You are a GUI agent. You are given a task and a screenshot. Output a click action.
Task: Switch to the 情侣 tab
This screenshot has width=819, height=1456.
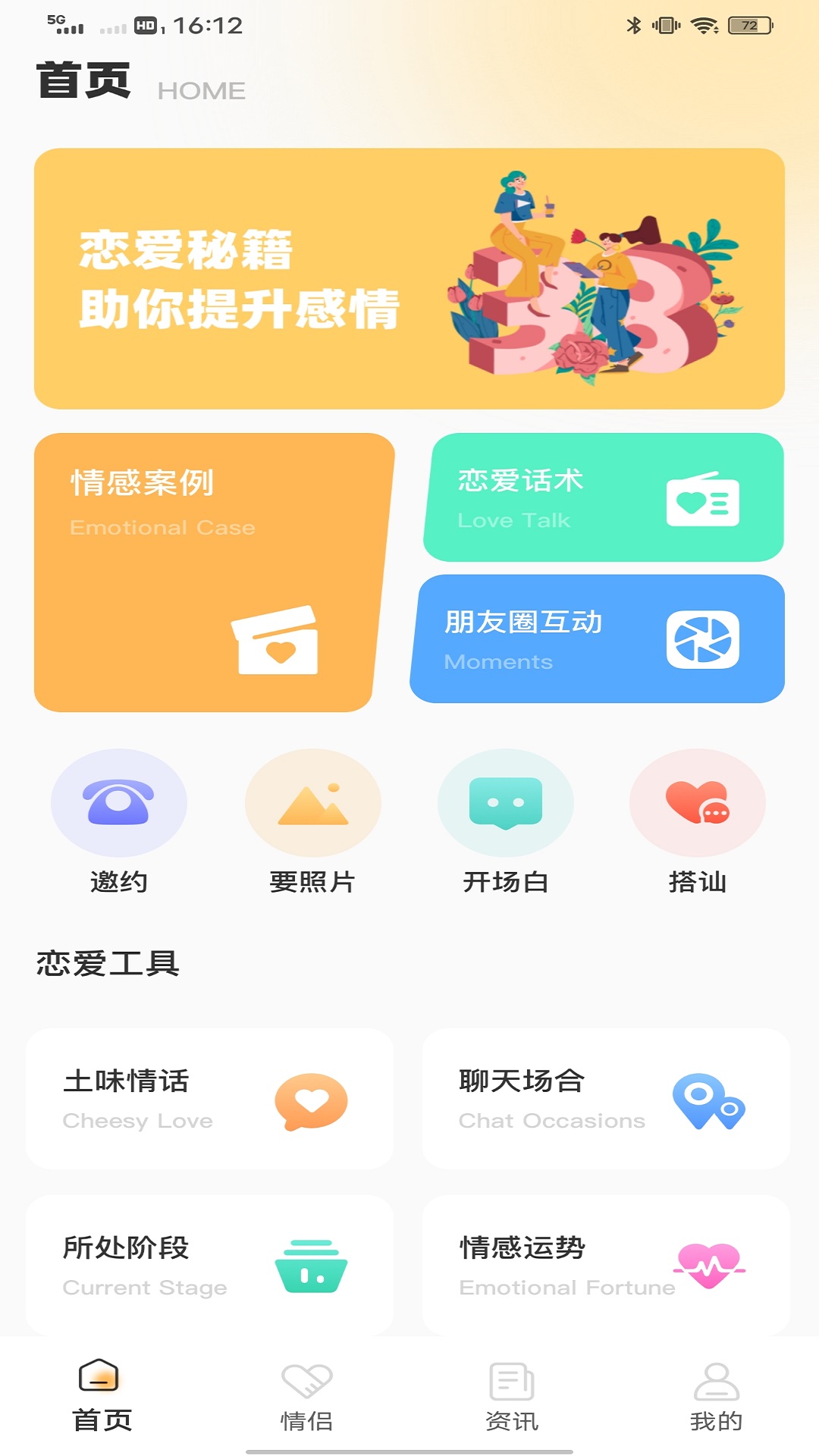tap(307, 1397)
